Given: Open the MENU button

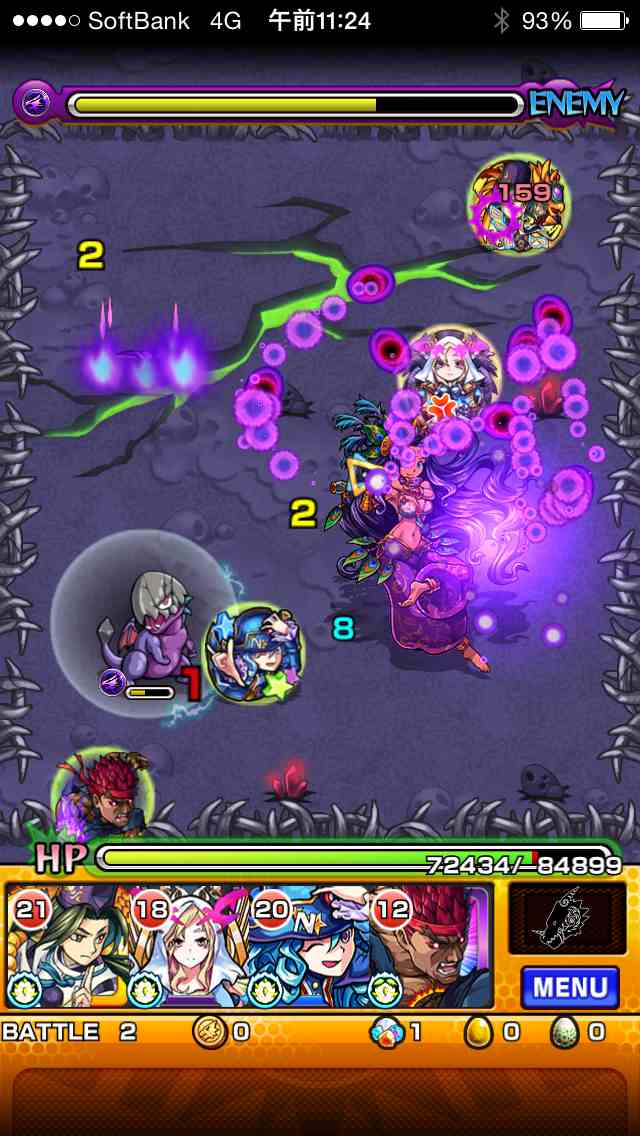Looking at the screenshot, I should [x=569, y=988].
